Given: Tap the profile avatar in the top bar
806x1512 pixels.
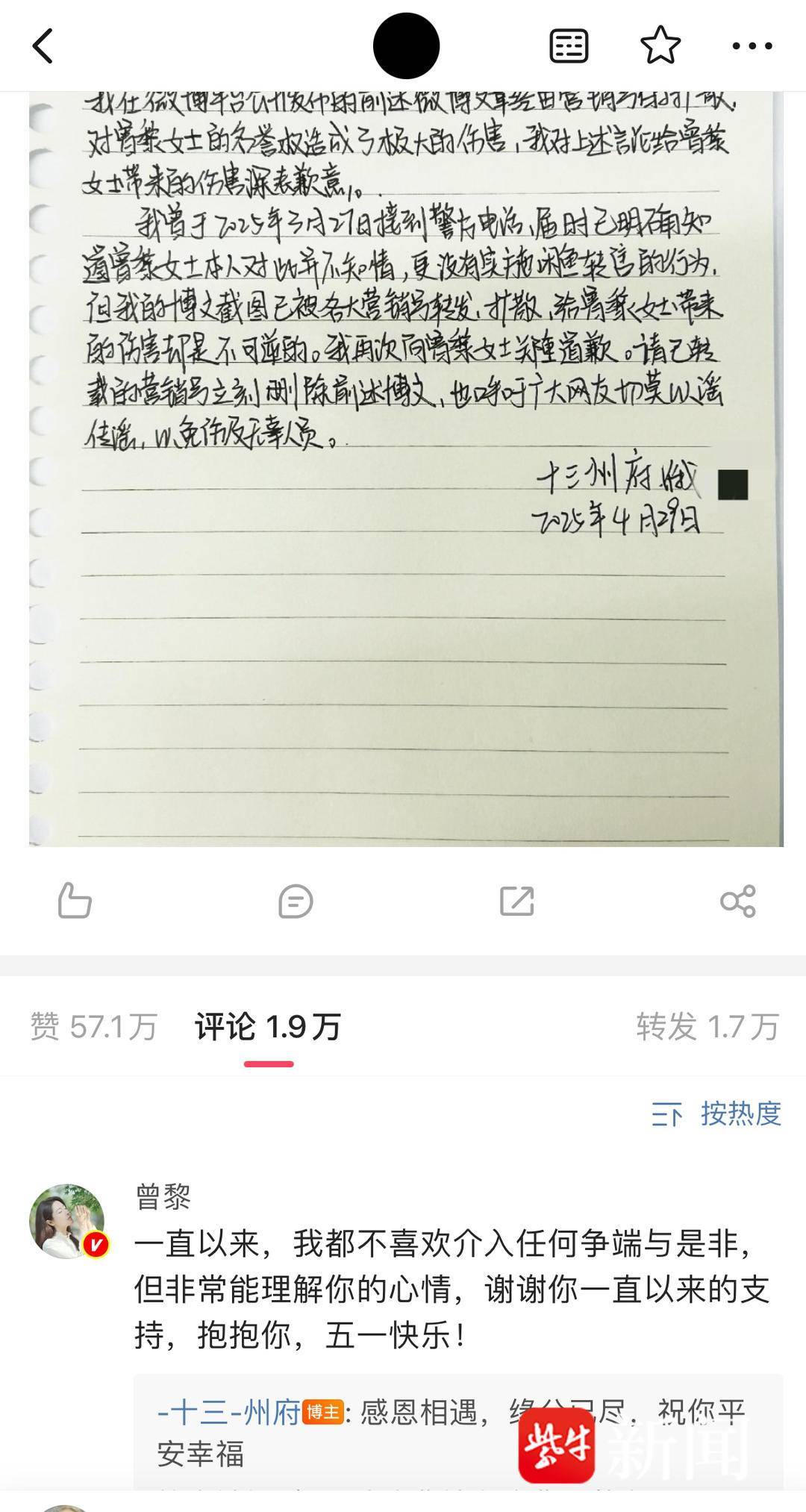Looking at the screenshot, I should pos(406,46).
